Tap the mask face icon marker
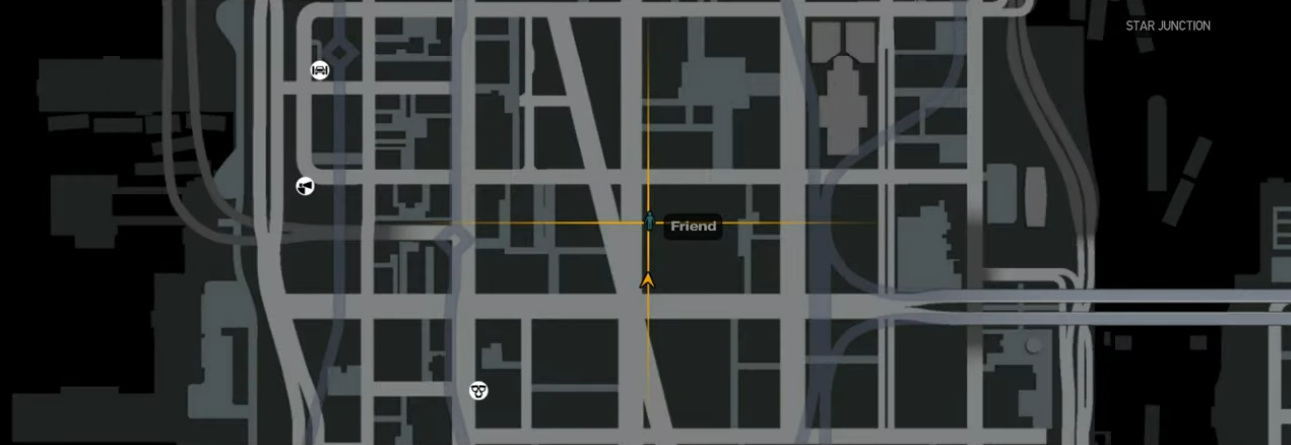The width and height of the screenshot is (1291, 445). point(479,390)
